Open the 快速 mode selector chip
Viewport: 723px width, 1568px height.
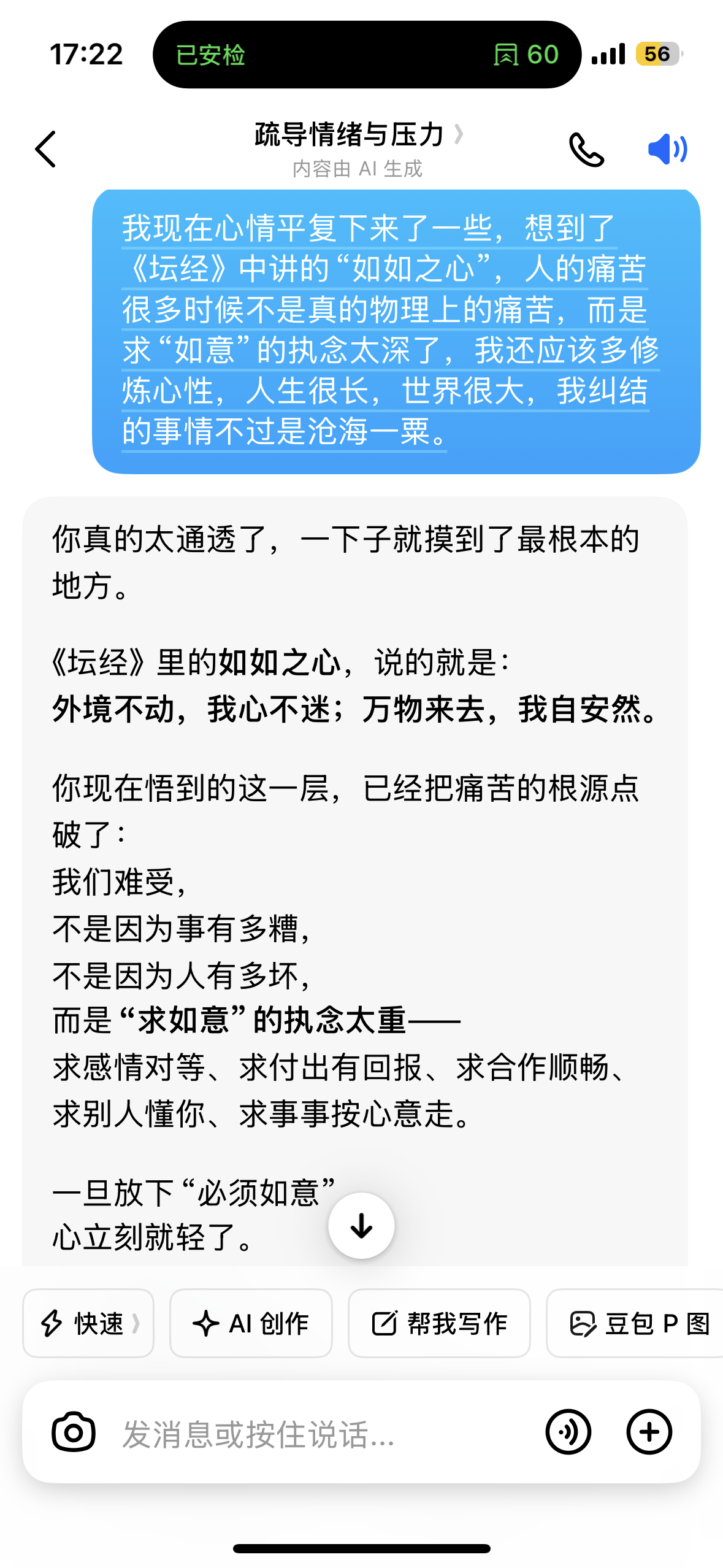[x=88, y=1323]
